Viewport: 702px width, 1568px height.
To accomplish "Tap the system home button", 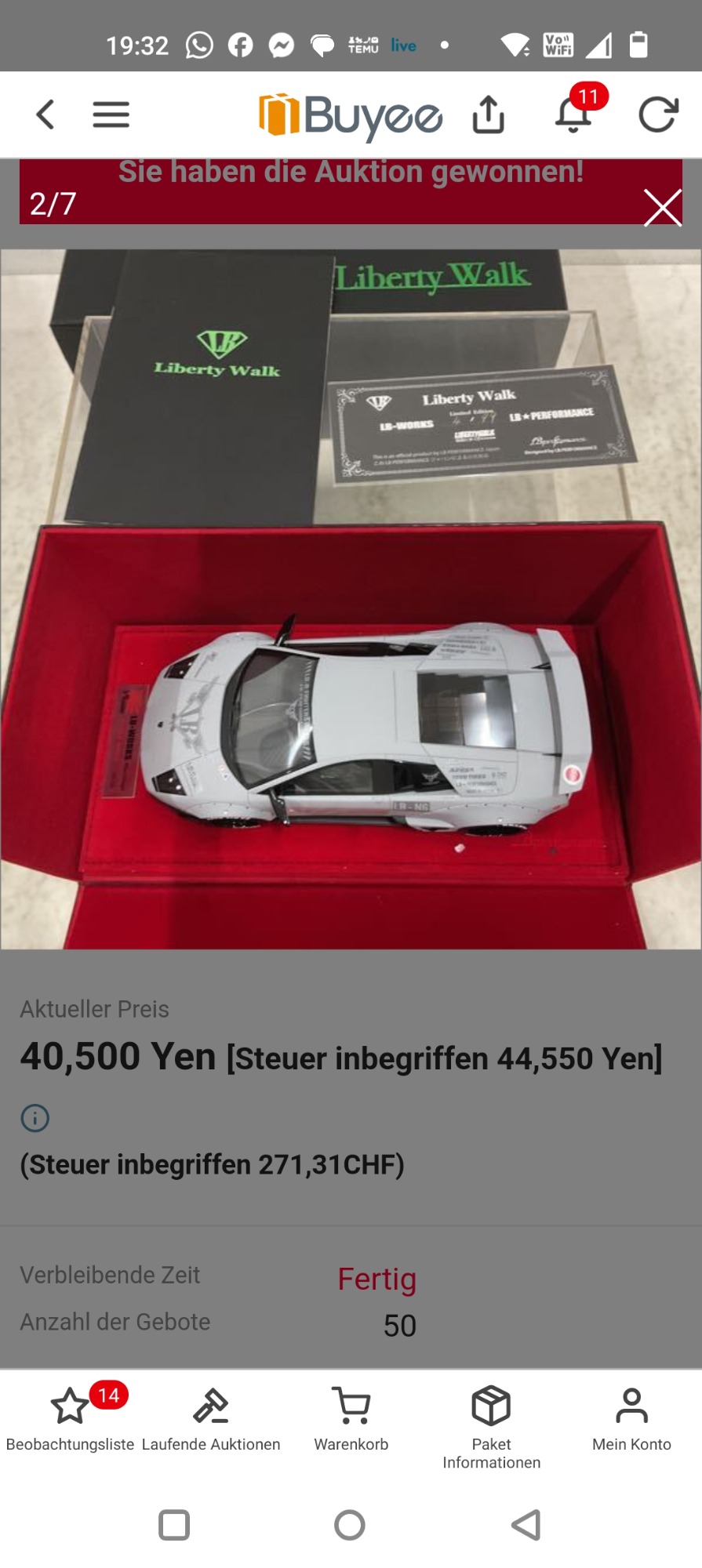I will 350,1525.
